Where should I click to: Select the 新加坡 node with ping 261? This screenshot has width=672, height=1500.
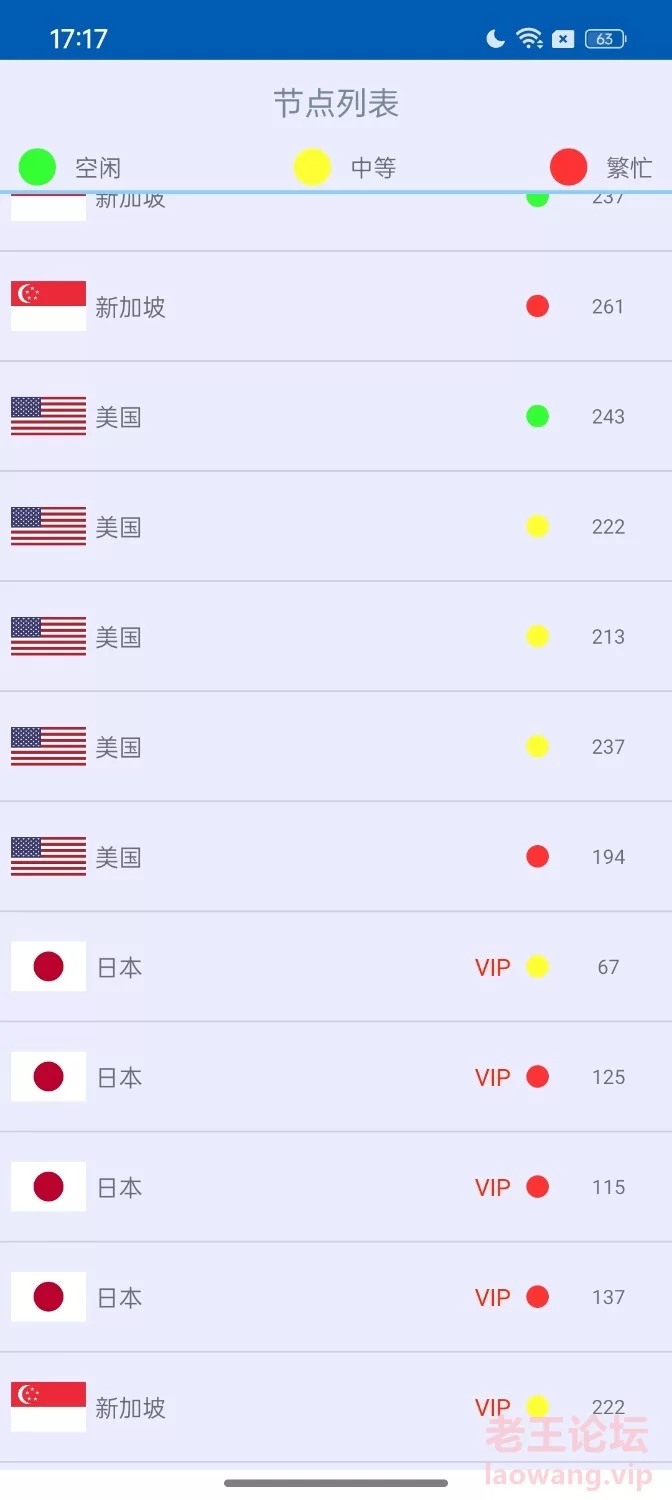click(x=336, y=306)
